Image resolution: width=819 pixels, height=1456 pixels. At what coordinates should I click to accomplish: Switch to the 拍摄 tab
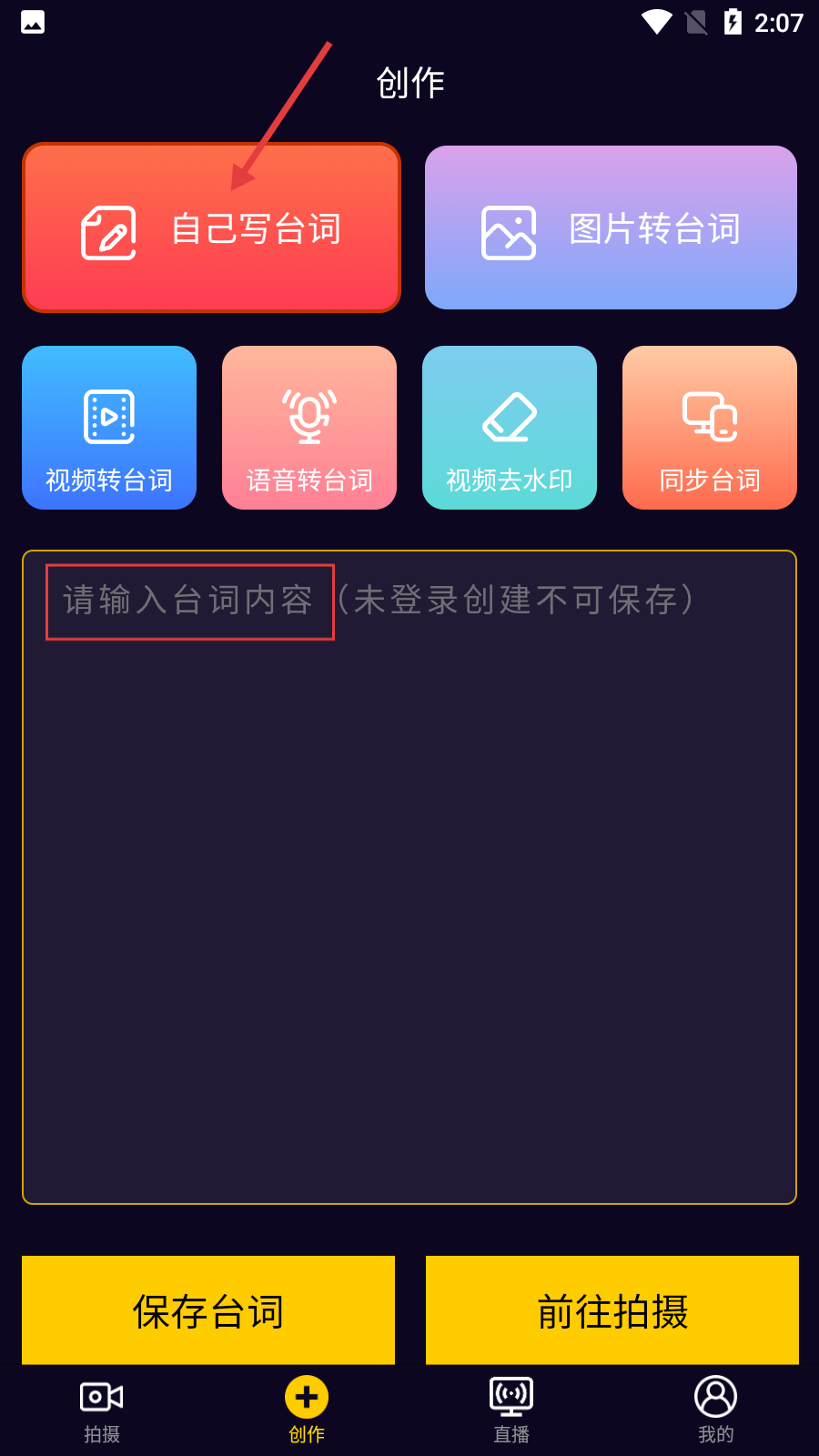[x=102, y=1410]
